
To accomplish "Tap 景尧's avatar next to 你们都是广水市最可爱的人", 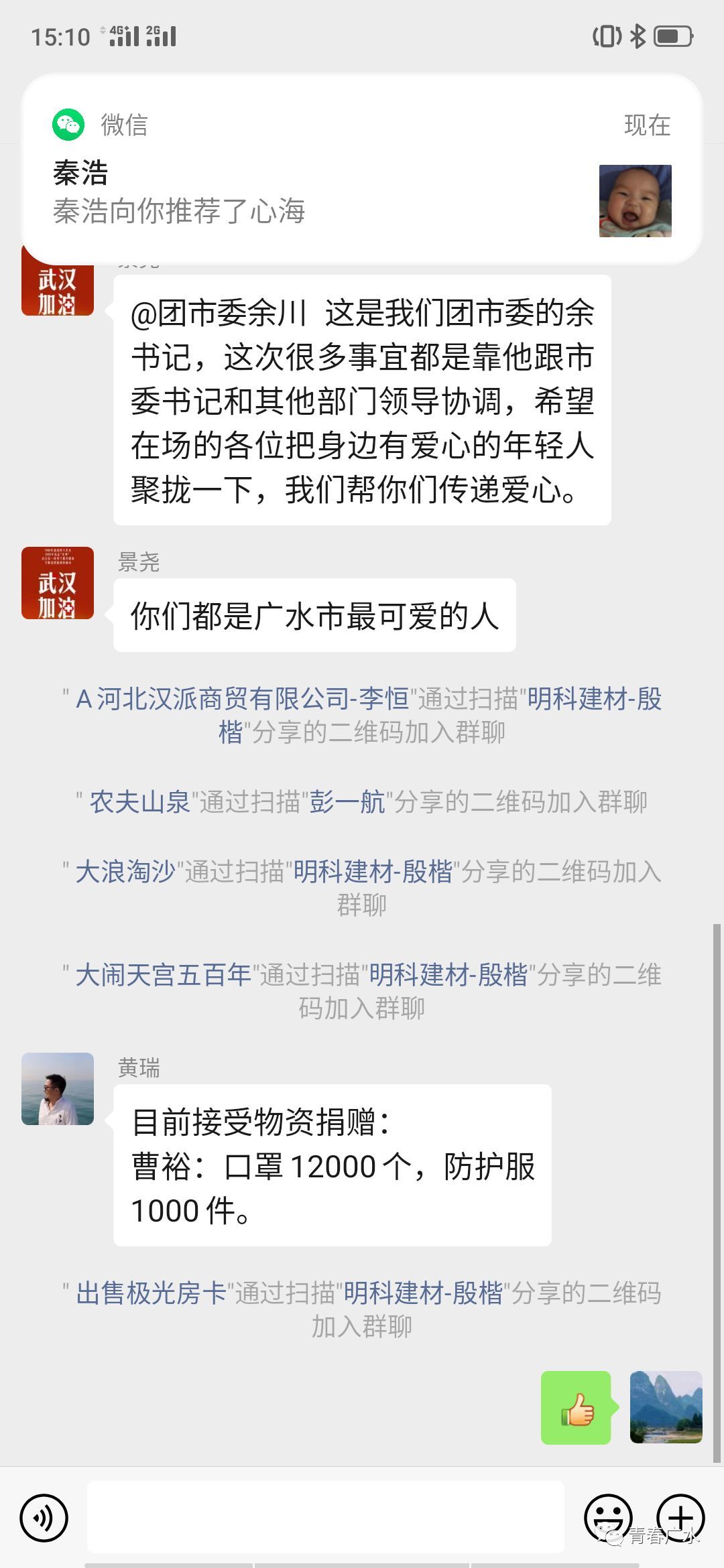I will [x=58, y=582].
